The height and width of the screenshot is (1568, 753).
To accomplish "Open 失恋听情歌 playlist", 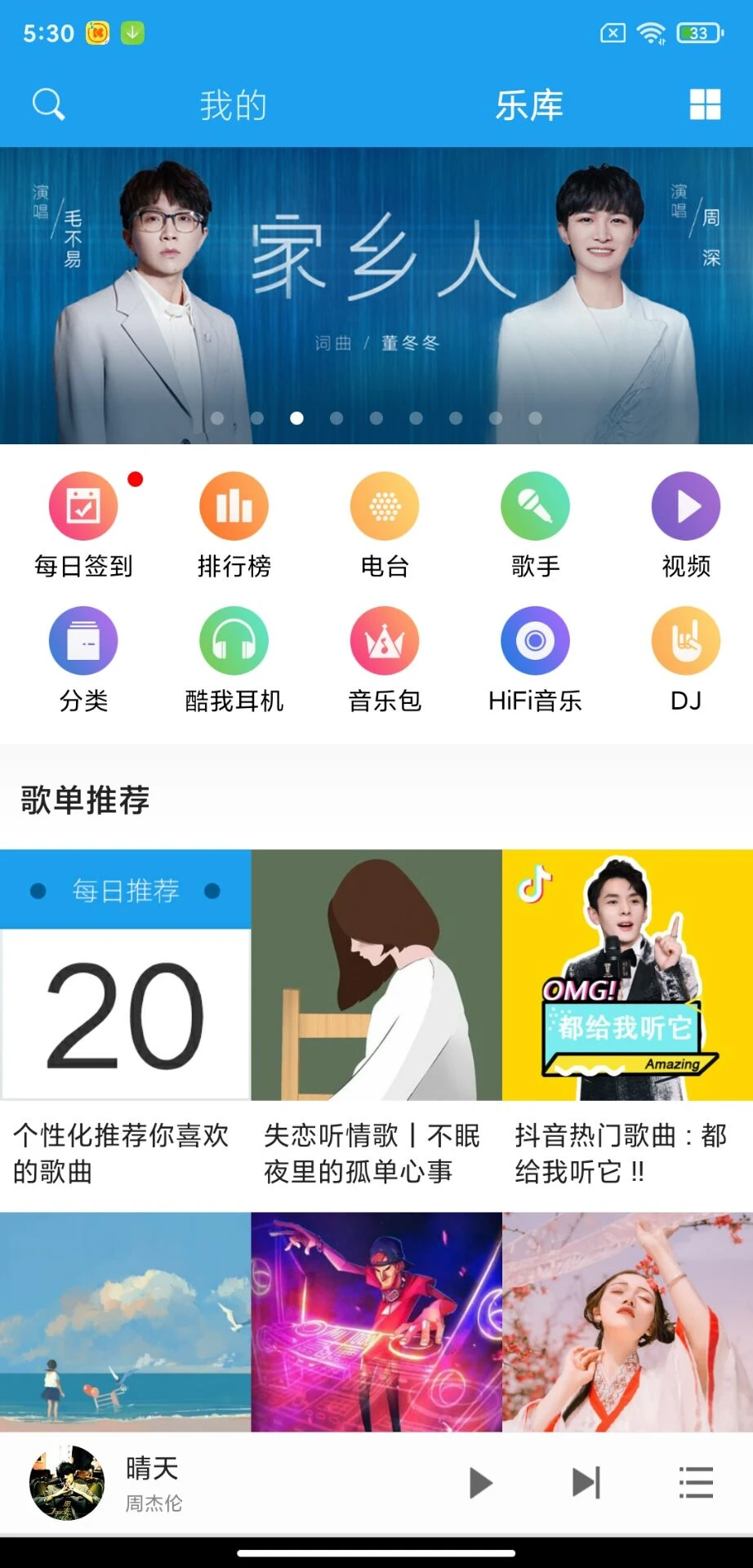I will (376, 975).
